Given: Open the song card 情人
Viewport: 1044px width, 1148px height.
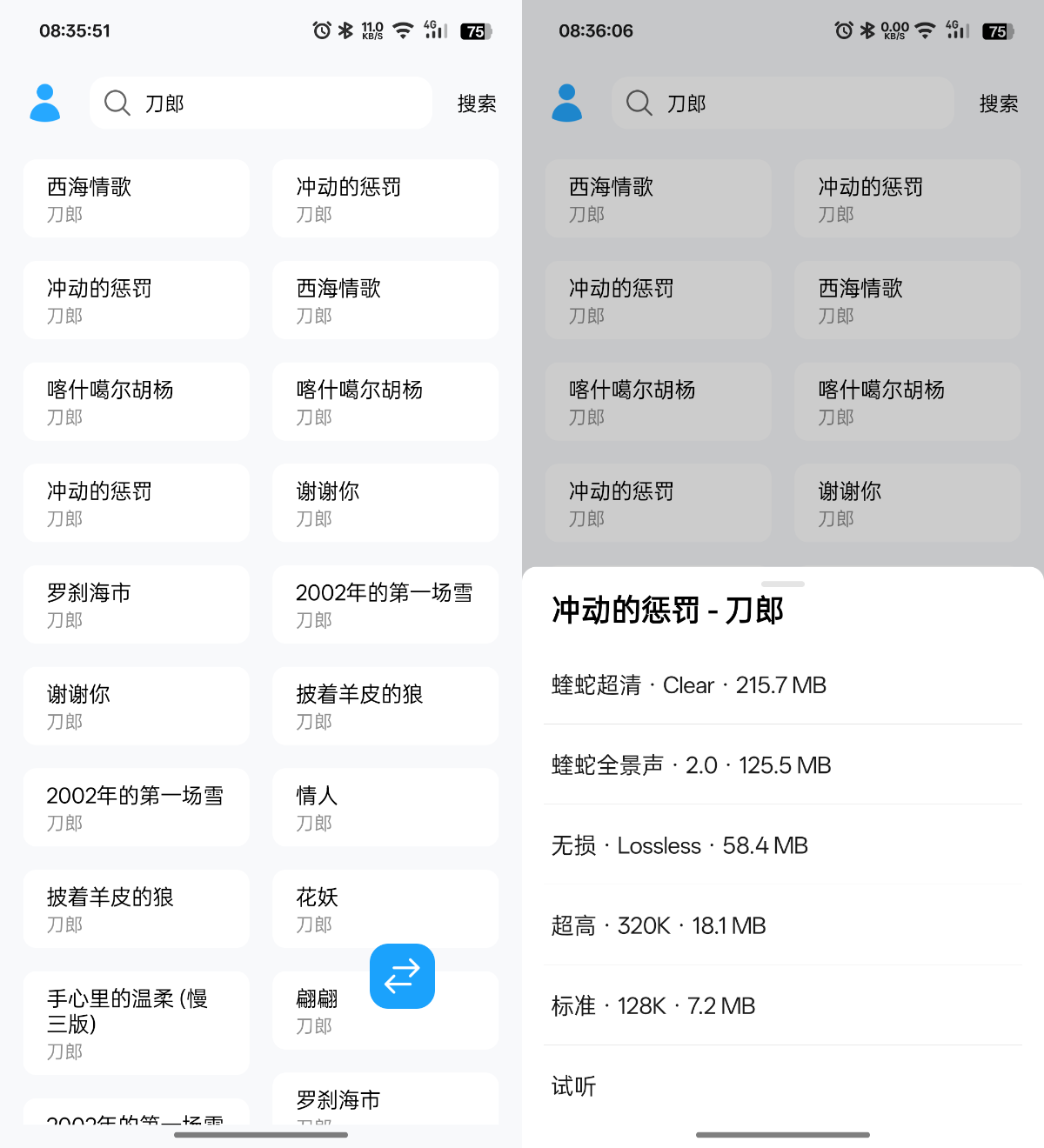Looking at the screenshot, I should point(385,807).
